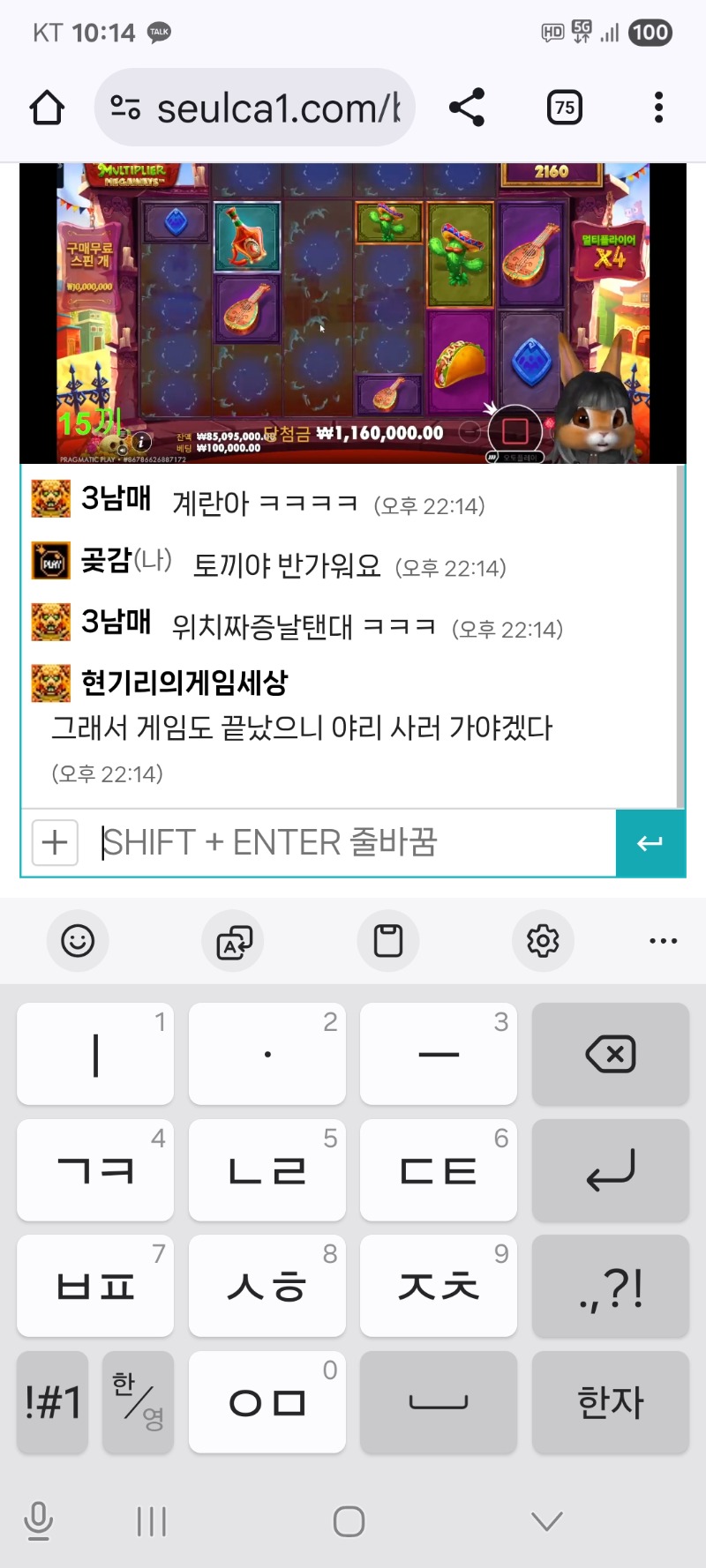706x1568 pixels.
Task: Share this page
Action: point(467,108)
